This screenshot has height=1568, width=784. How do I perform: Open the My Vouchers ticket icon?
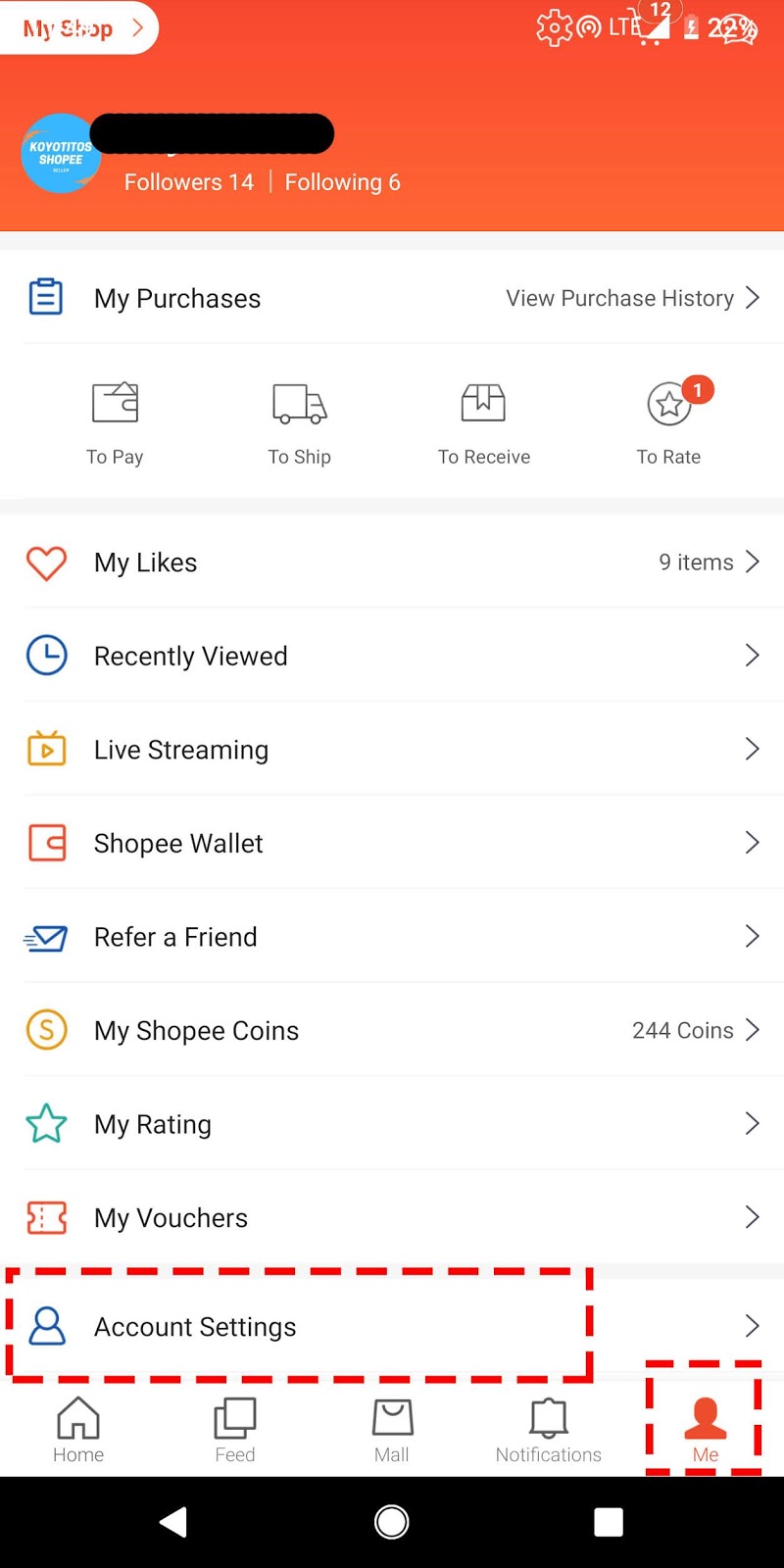pos(46,1217)
